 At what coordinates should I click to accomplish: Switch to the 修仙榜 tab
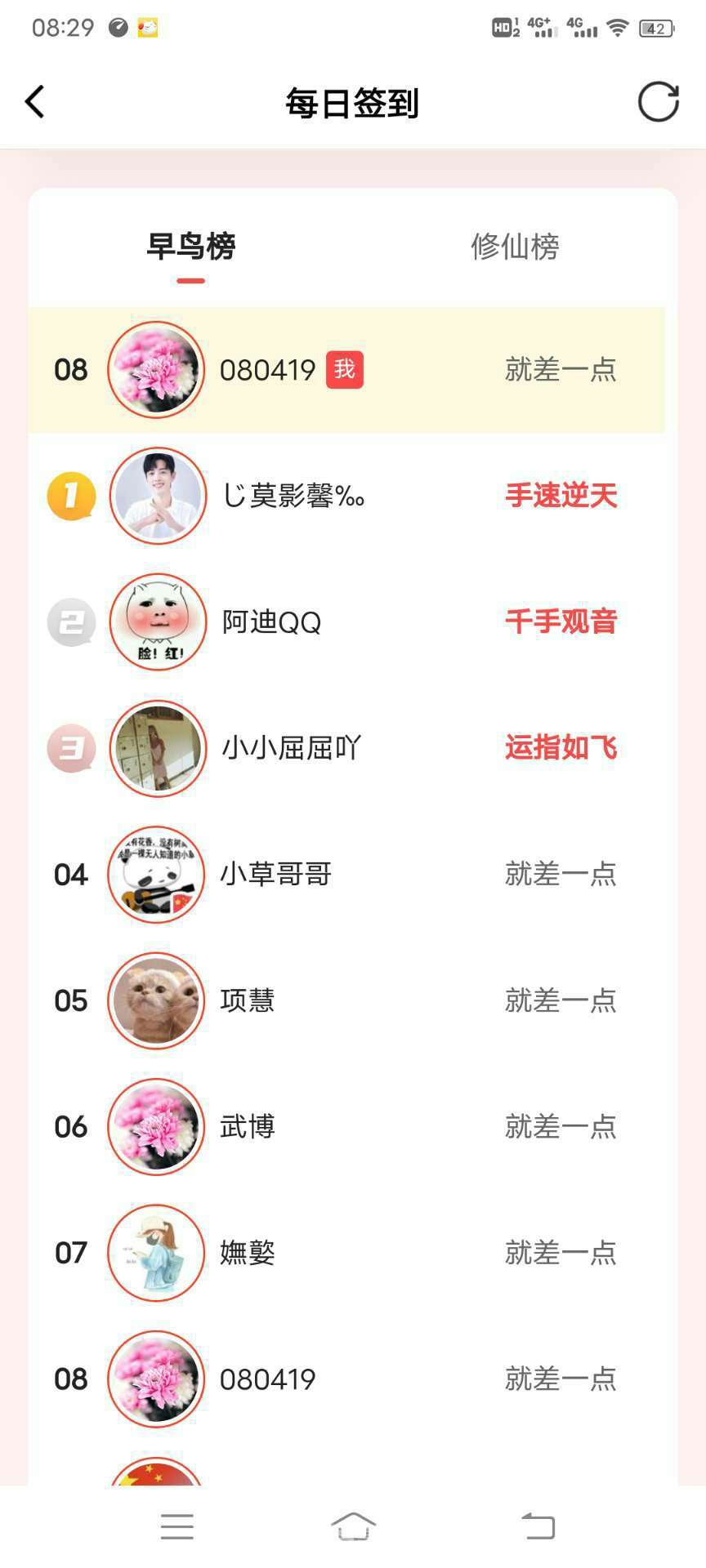pos(515,247)
